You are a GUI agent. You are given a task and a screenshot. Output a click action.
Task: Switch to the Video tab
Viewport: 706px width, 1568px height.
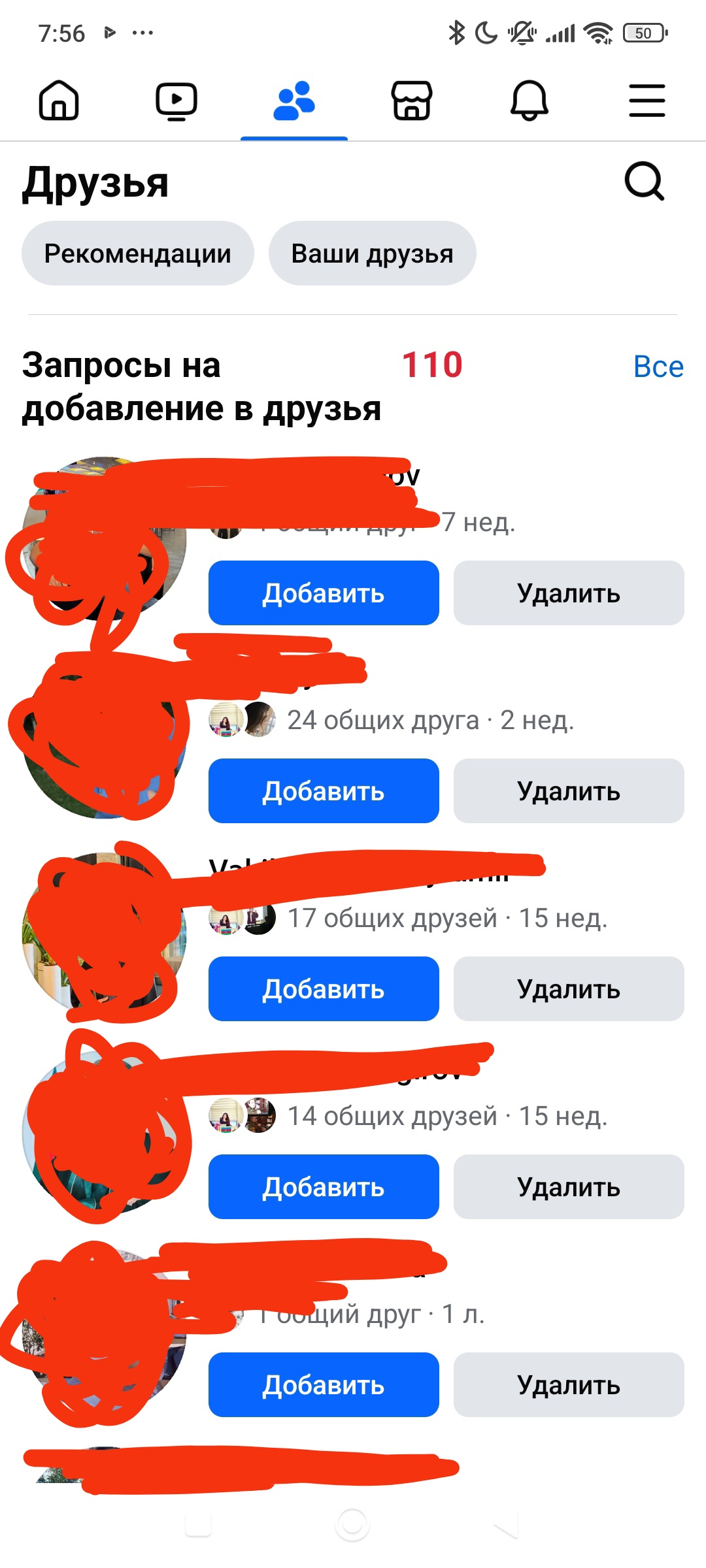176,101
